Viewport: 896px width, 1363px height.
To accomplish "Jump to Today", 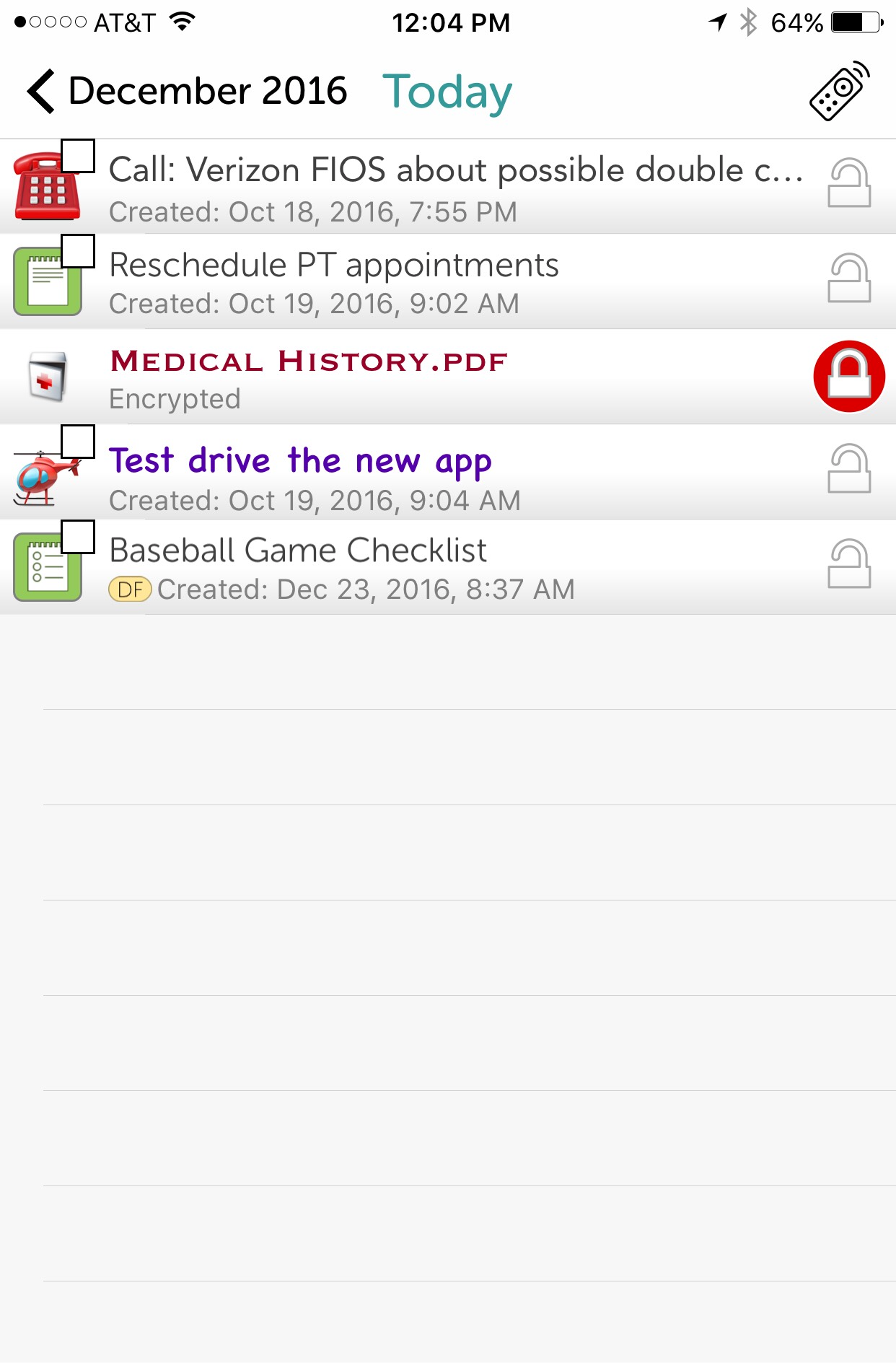I will coord(447,92).
